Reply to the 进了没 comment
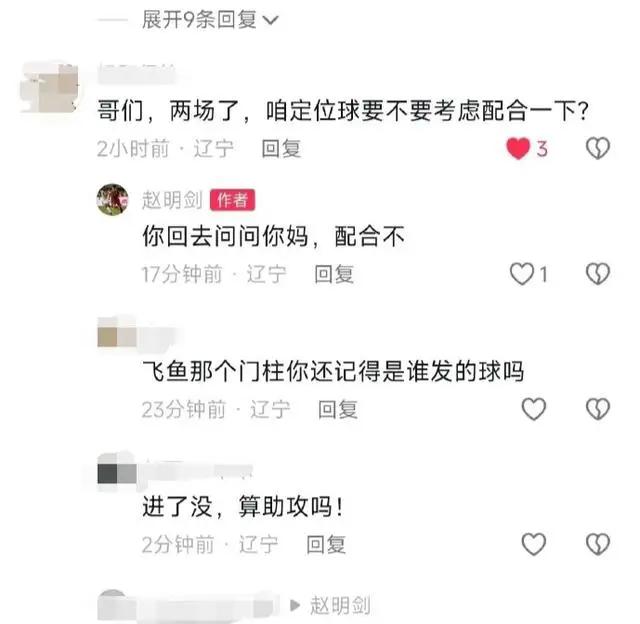This screenshot has height=624, width=640. (x=326, y=544)
